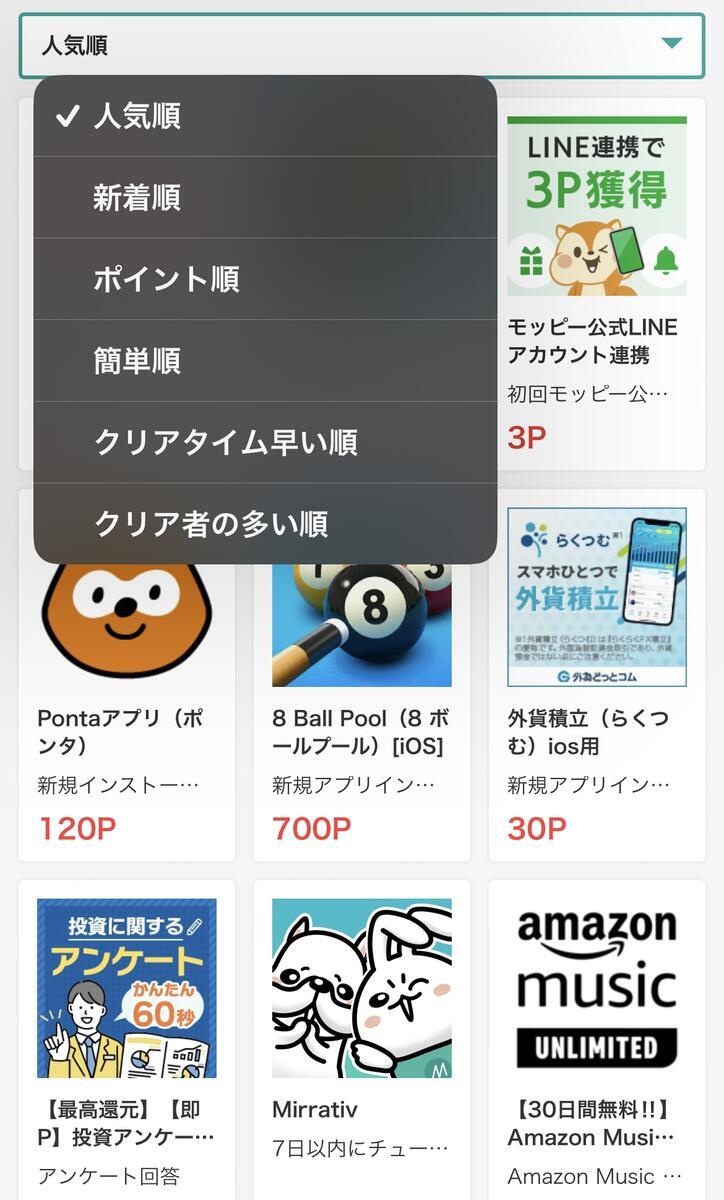Sort by ポイント順
This screenshot has height=1200, width=724.
(x=265, y=279)
